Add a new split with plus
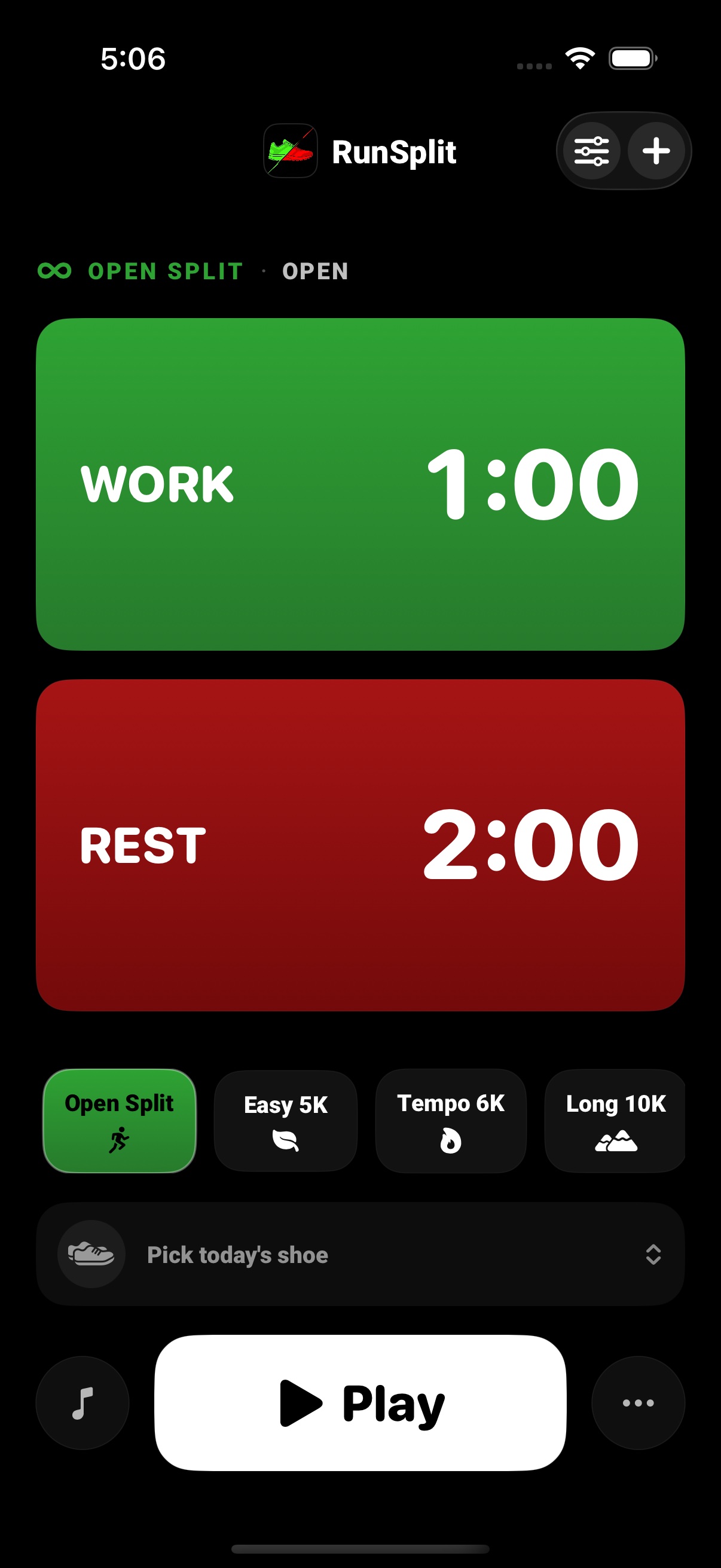 click(x=656, y=151)
